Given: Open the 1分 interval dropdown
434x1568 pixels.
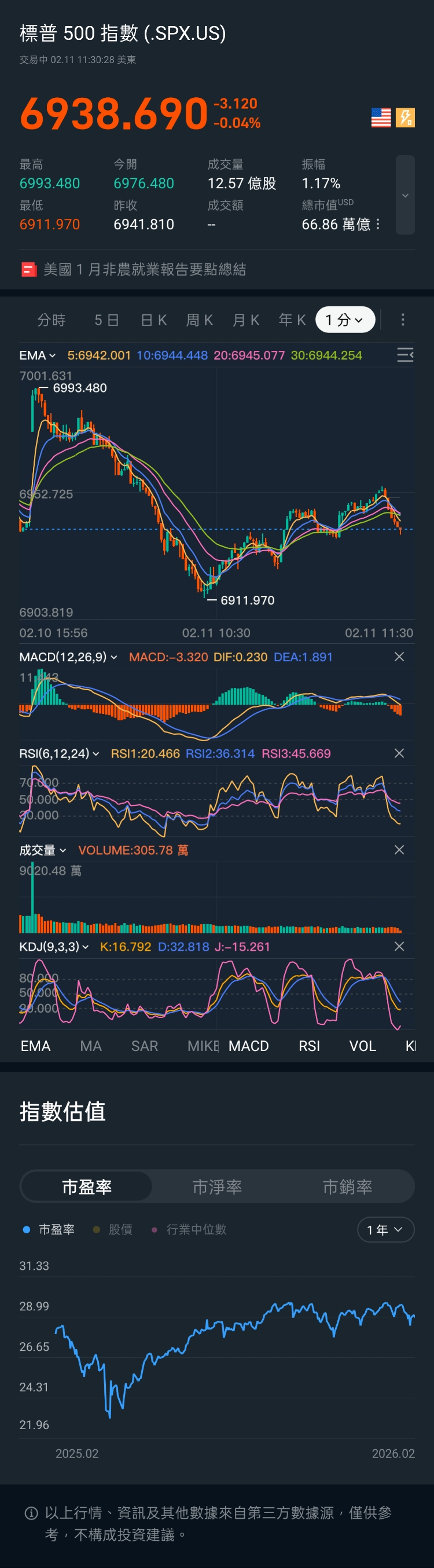Looking at the screenshot, I should 344,320.
